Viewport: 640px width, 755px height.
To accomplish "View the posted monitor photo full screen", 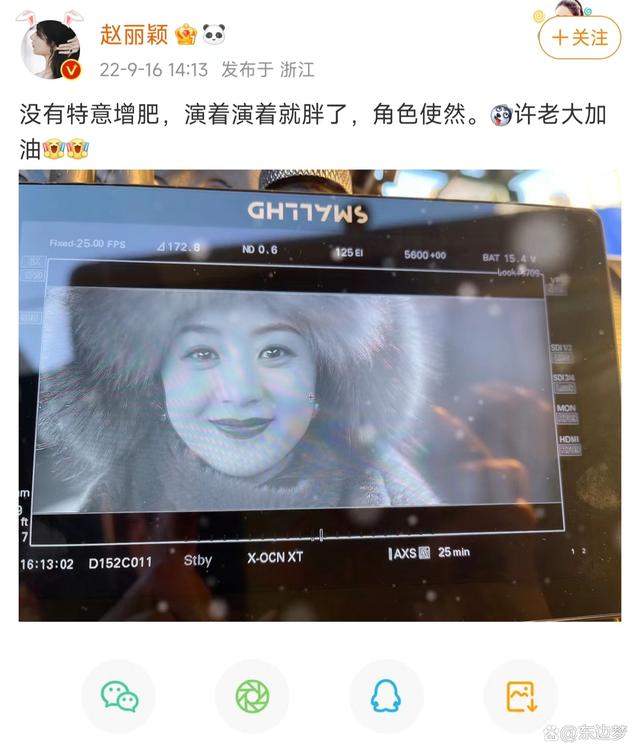I will click(319, 395).
